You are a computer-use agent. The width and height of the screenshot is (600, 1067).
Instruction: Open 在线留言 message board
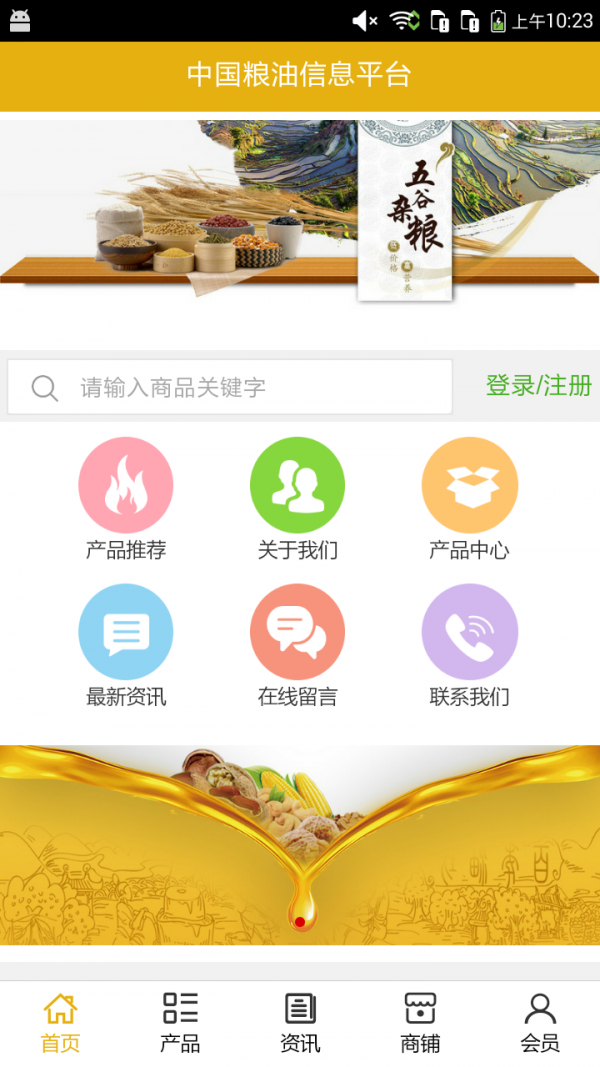click(x=297, y=633)
